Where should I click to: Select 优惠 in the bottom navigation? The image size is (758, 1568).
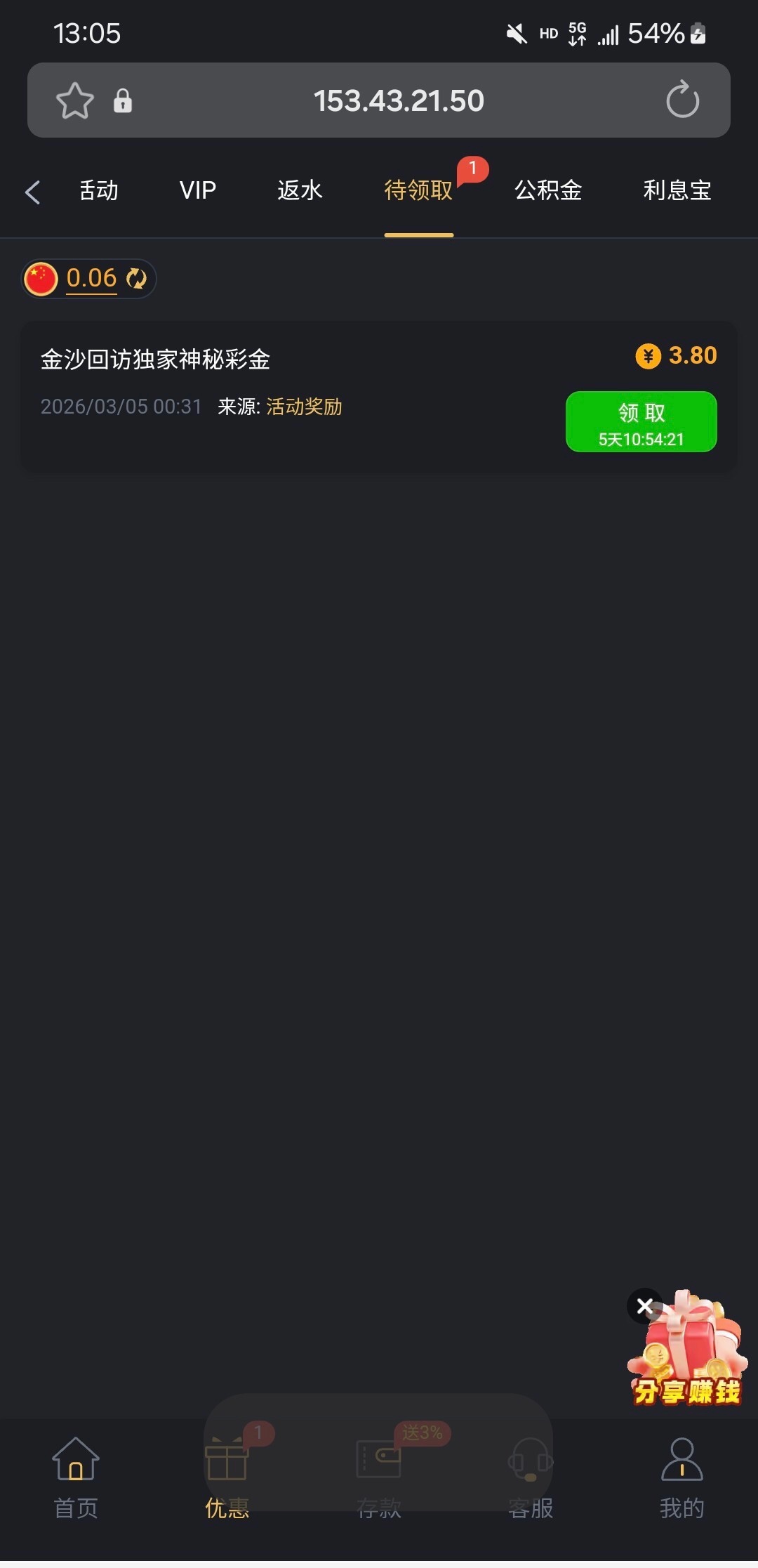click(x=227, y=1475)
